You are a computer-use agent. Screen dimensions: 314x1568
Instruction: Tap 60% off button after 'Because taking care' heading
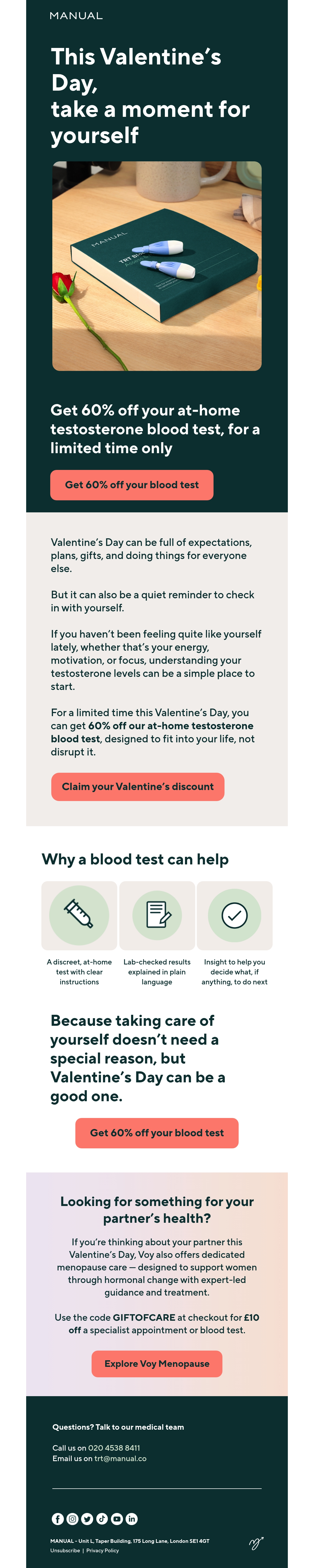(157, 1133)
